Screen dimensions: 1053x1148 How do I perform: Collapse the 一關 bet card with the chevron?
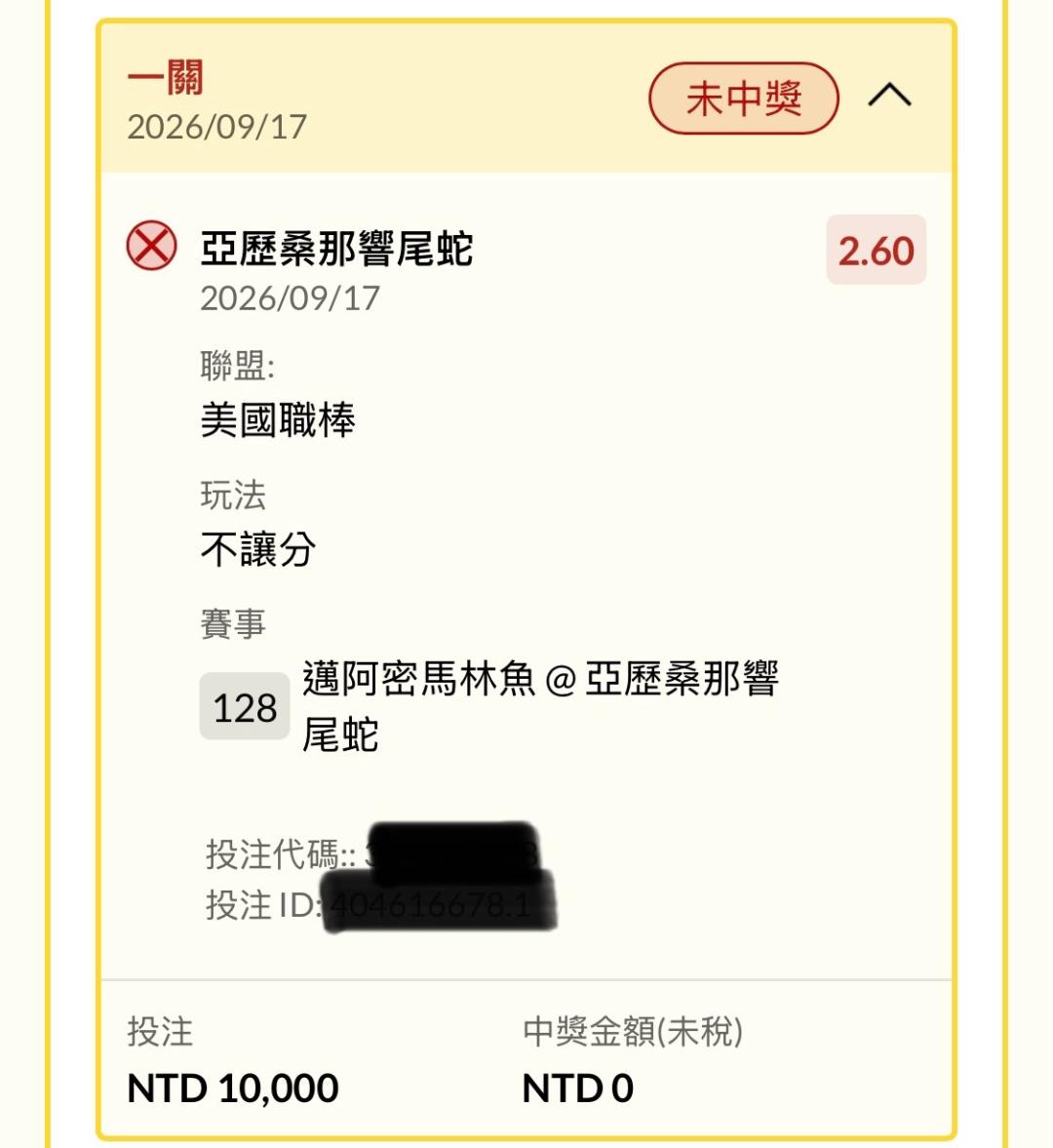click(x=889, y=96)
